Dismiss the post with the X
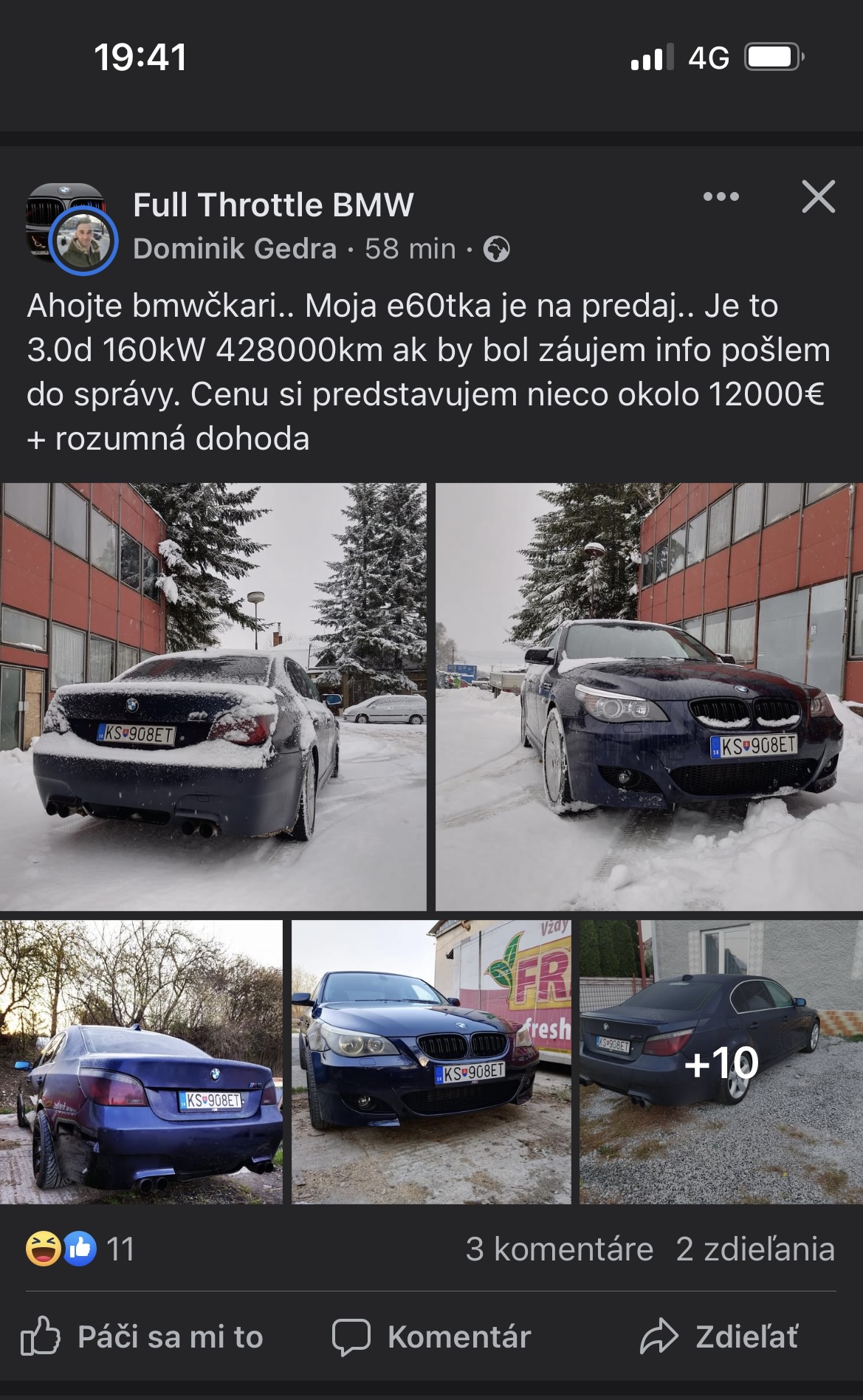863x1400 pixels. coord(818,197)
